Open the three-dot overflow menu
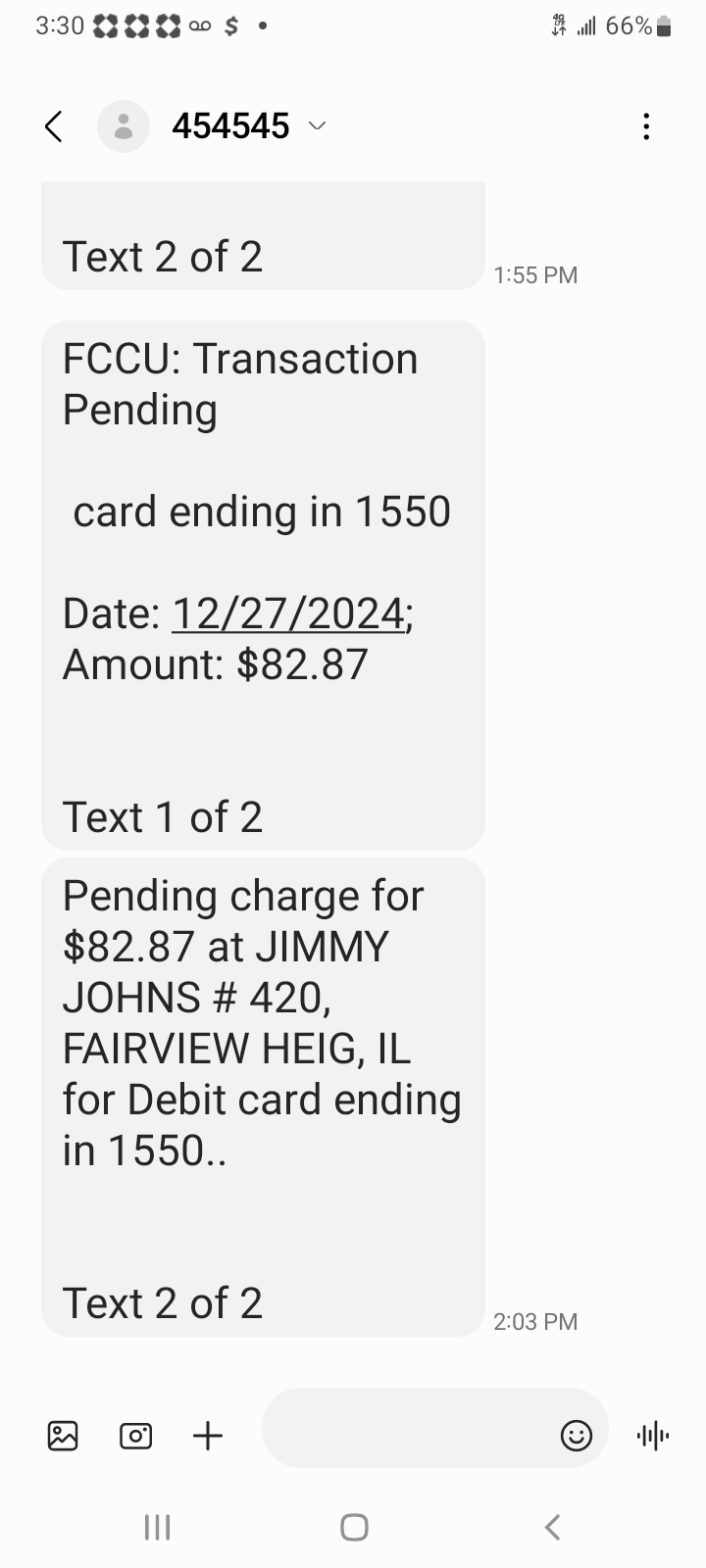 click(646, 126)
